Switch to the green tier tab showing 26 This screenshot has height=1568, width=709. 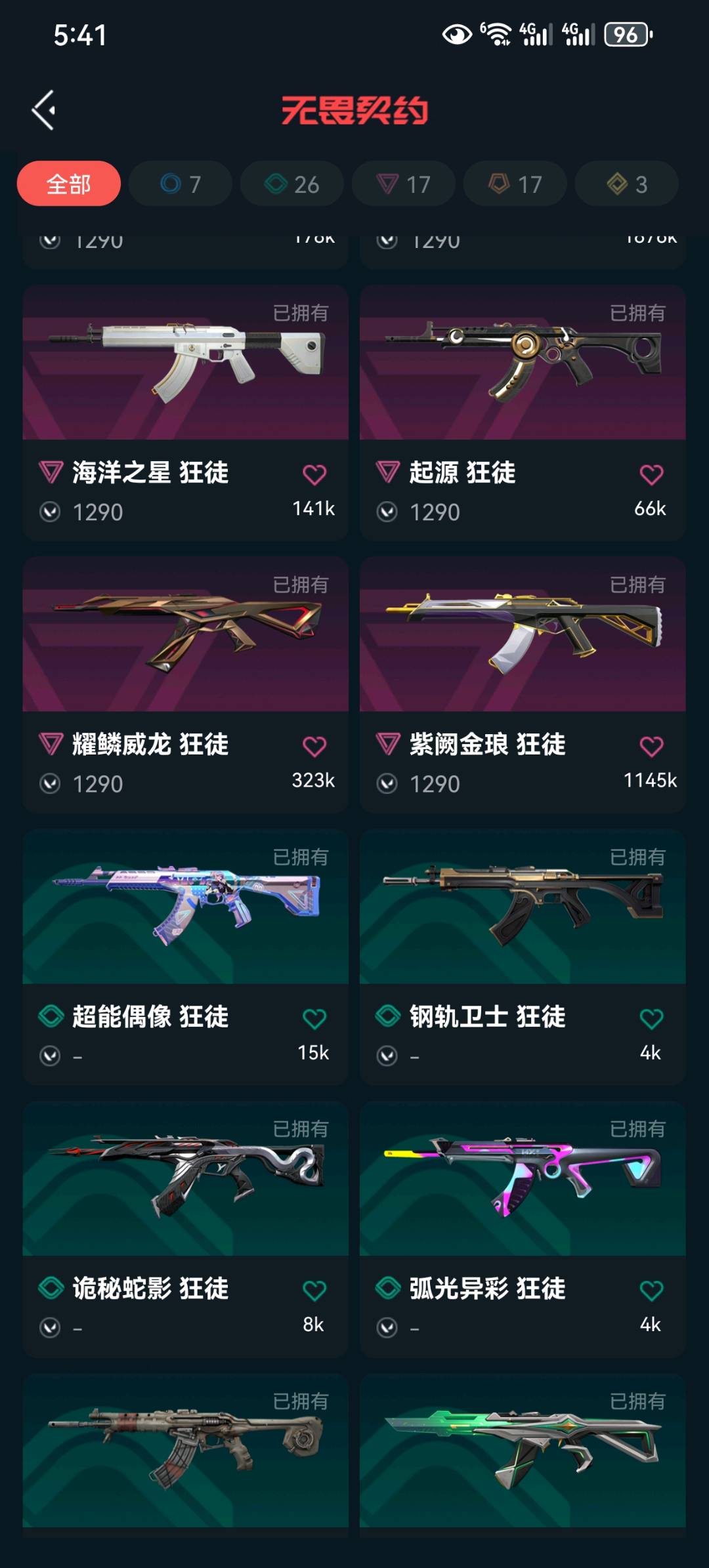[292, 184]
